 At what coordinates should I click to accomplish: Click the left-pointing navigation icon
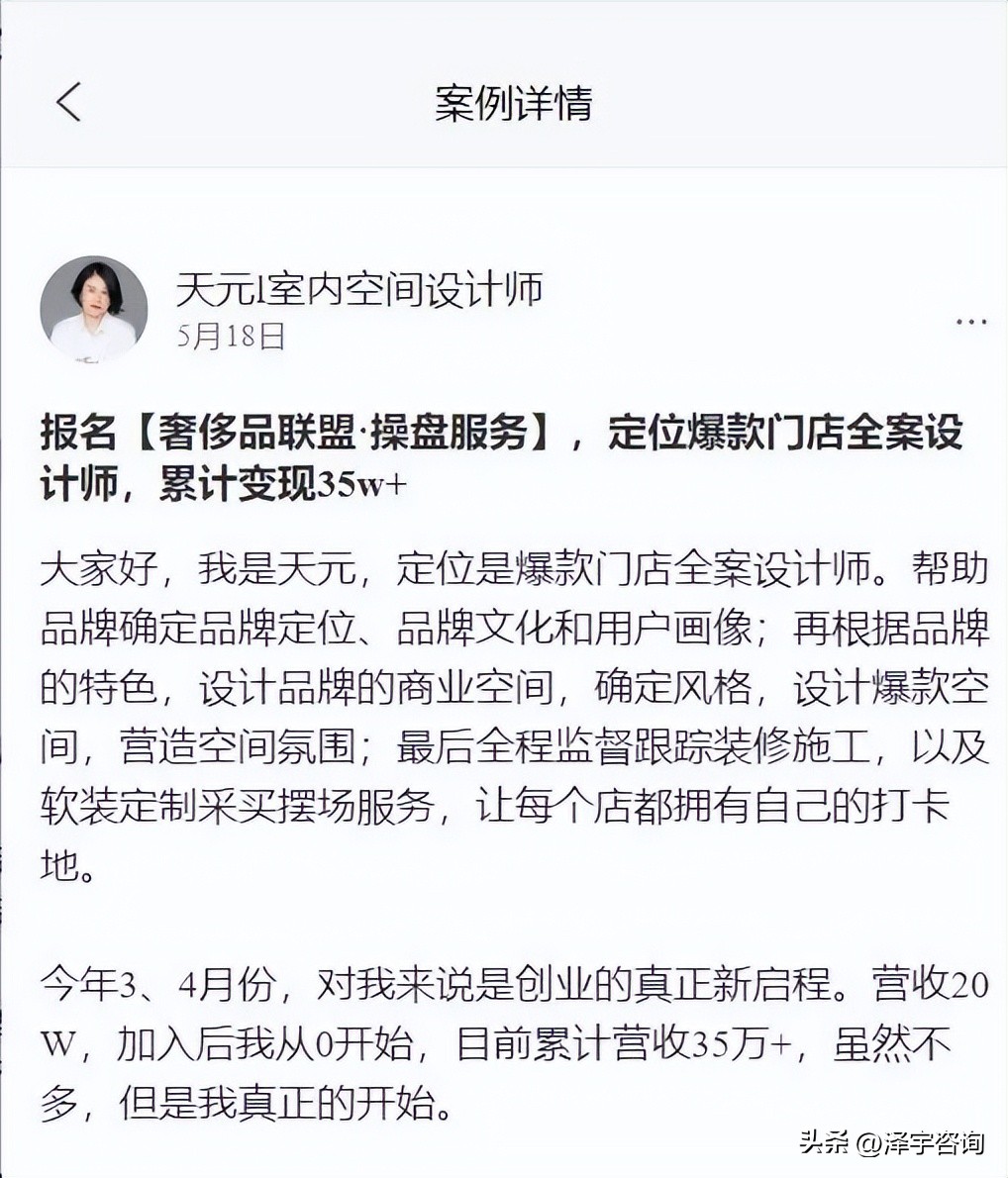[67, 102]
